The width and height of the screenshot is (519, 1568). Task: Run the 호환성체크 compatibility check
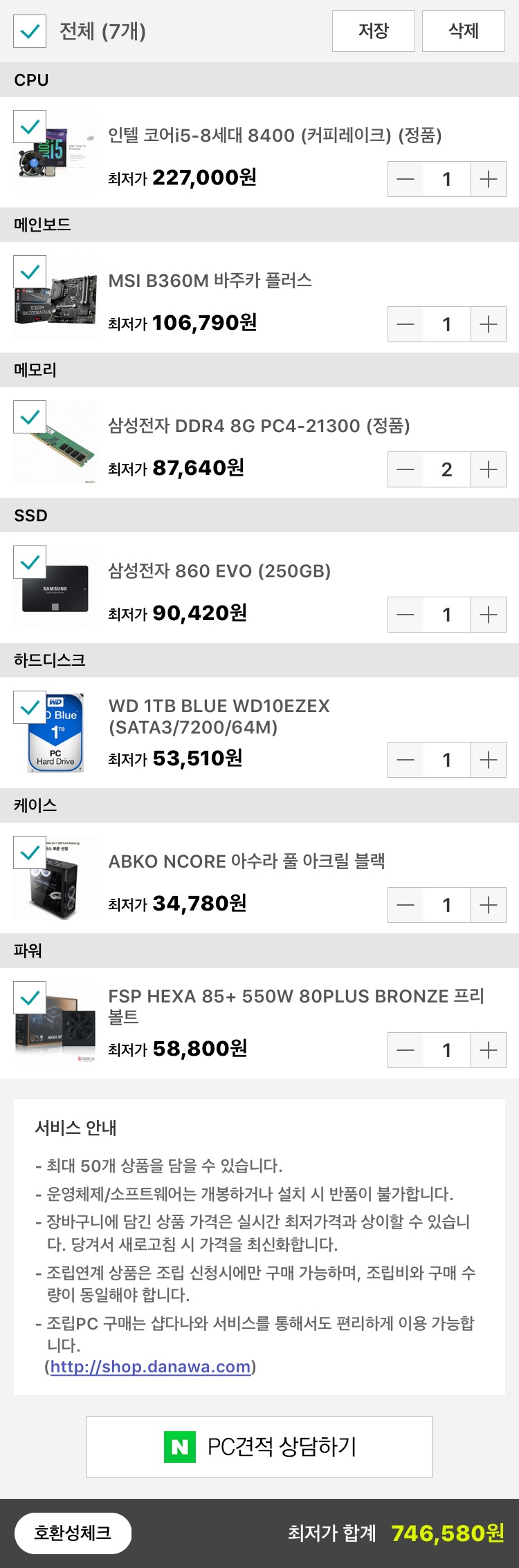click(x=73, y=1533)
